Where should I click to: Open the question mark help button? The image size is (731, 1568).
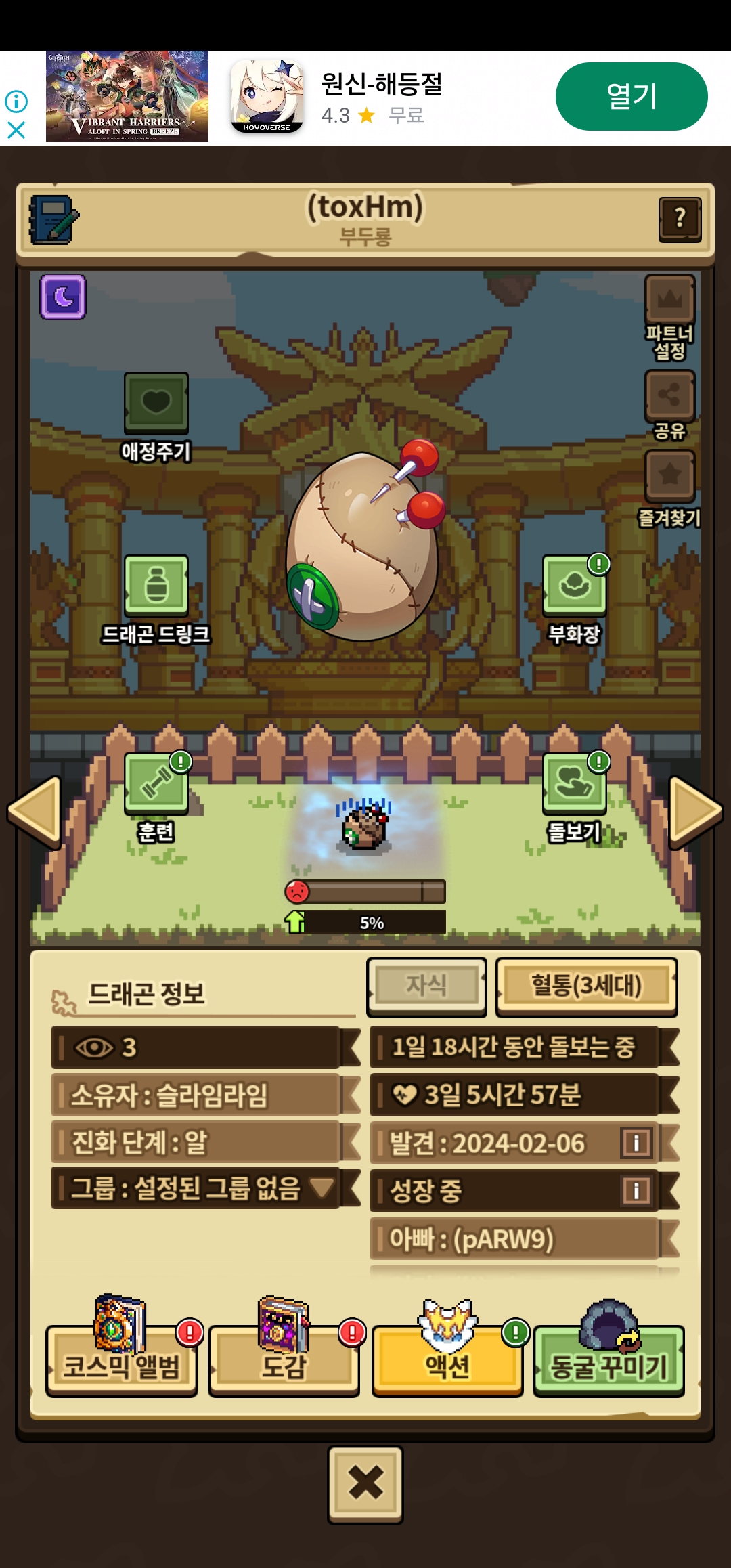point(680,219)
